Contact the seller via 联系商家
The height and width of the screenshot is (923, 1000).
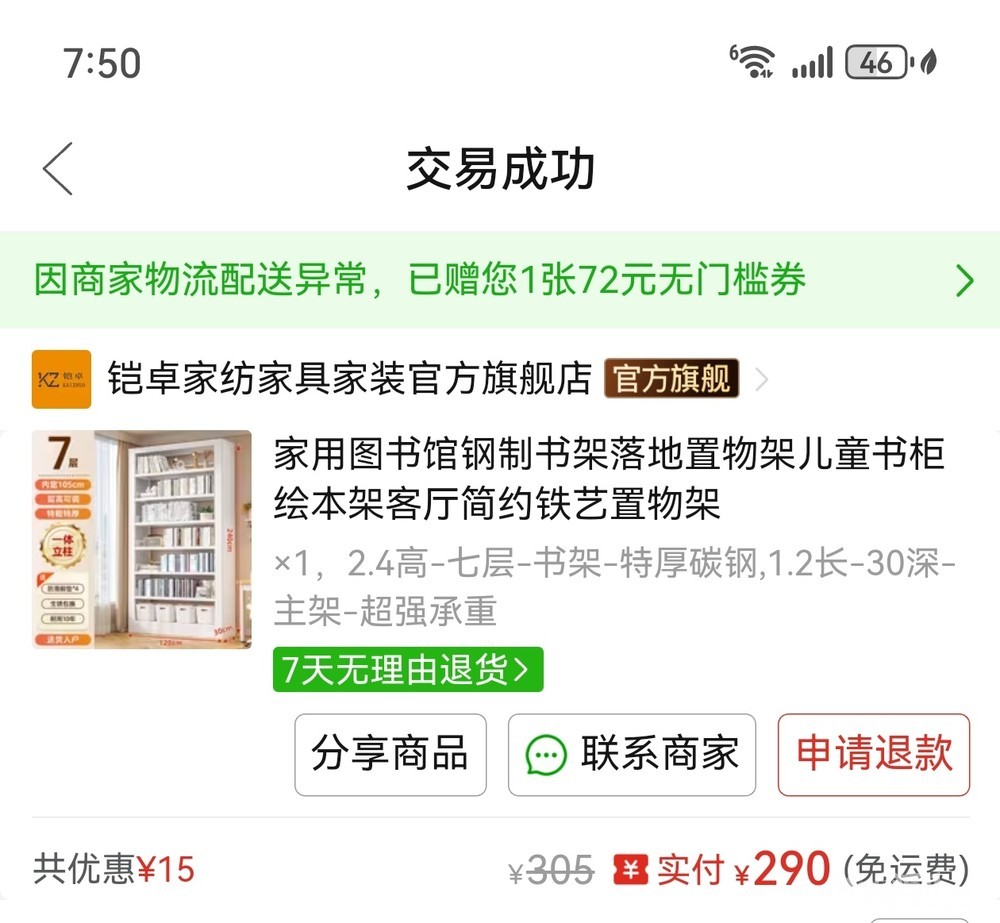pyautogui.click(x=632, y=755)
